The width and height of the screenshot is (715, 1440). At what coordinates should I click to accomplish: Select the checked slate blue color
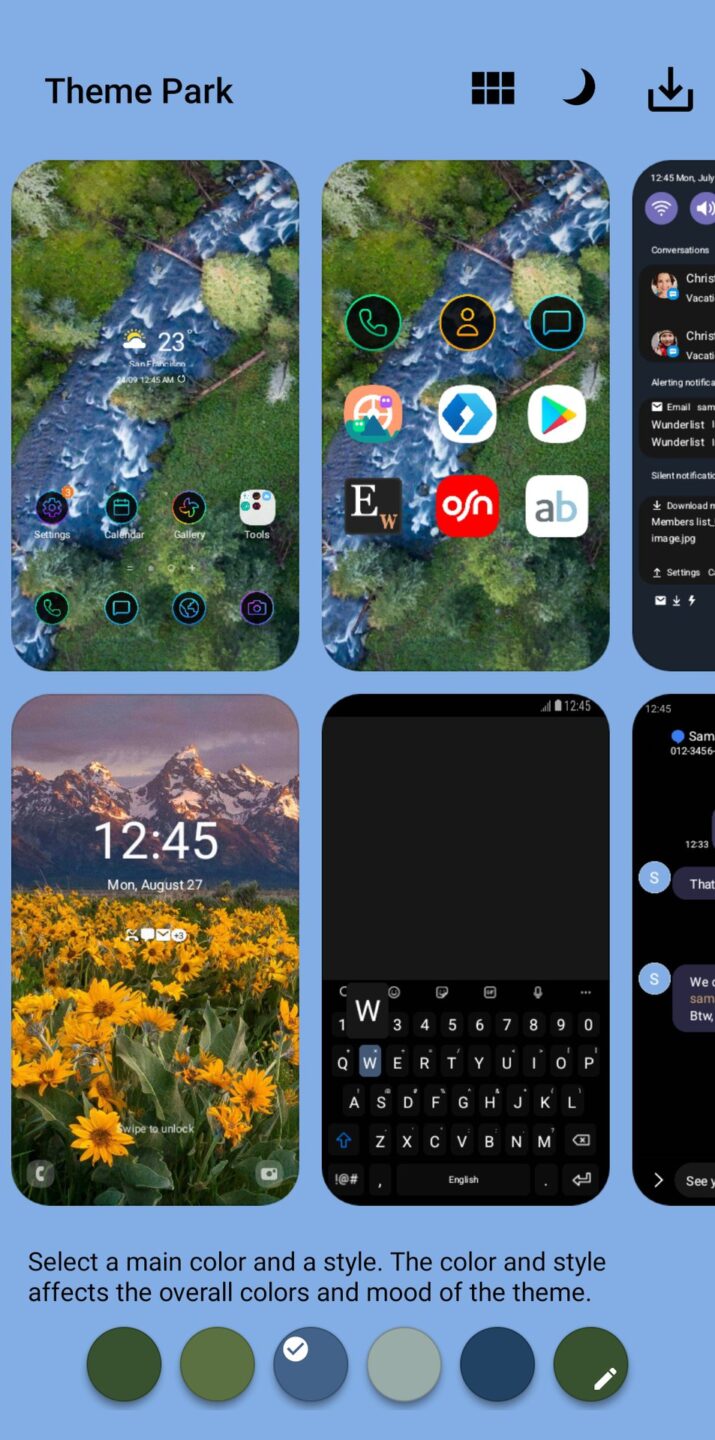(x=311, y=1364)
